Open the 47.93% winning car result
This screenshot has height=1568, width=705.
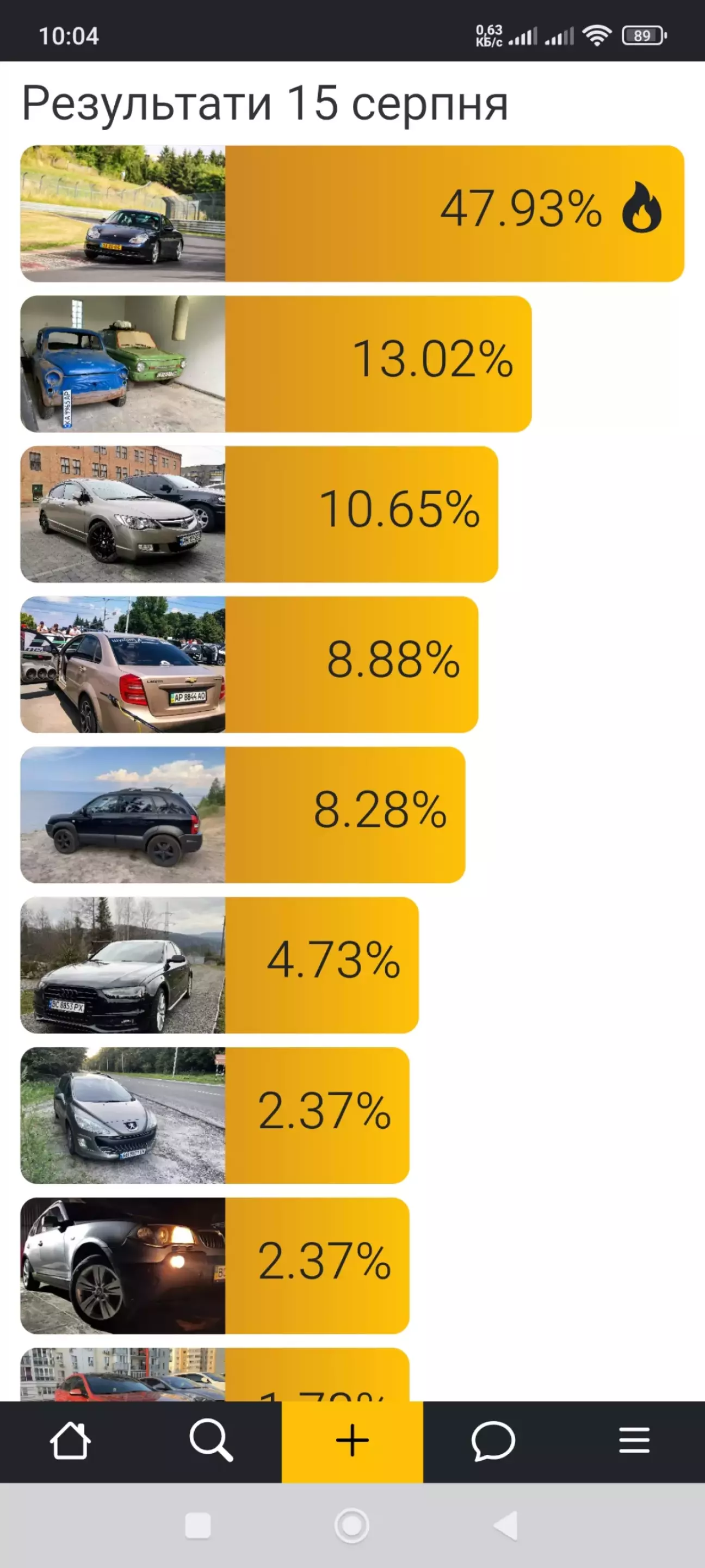click(x=352, y=214)
